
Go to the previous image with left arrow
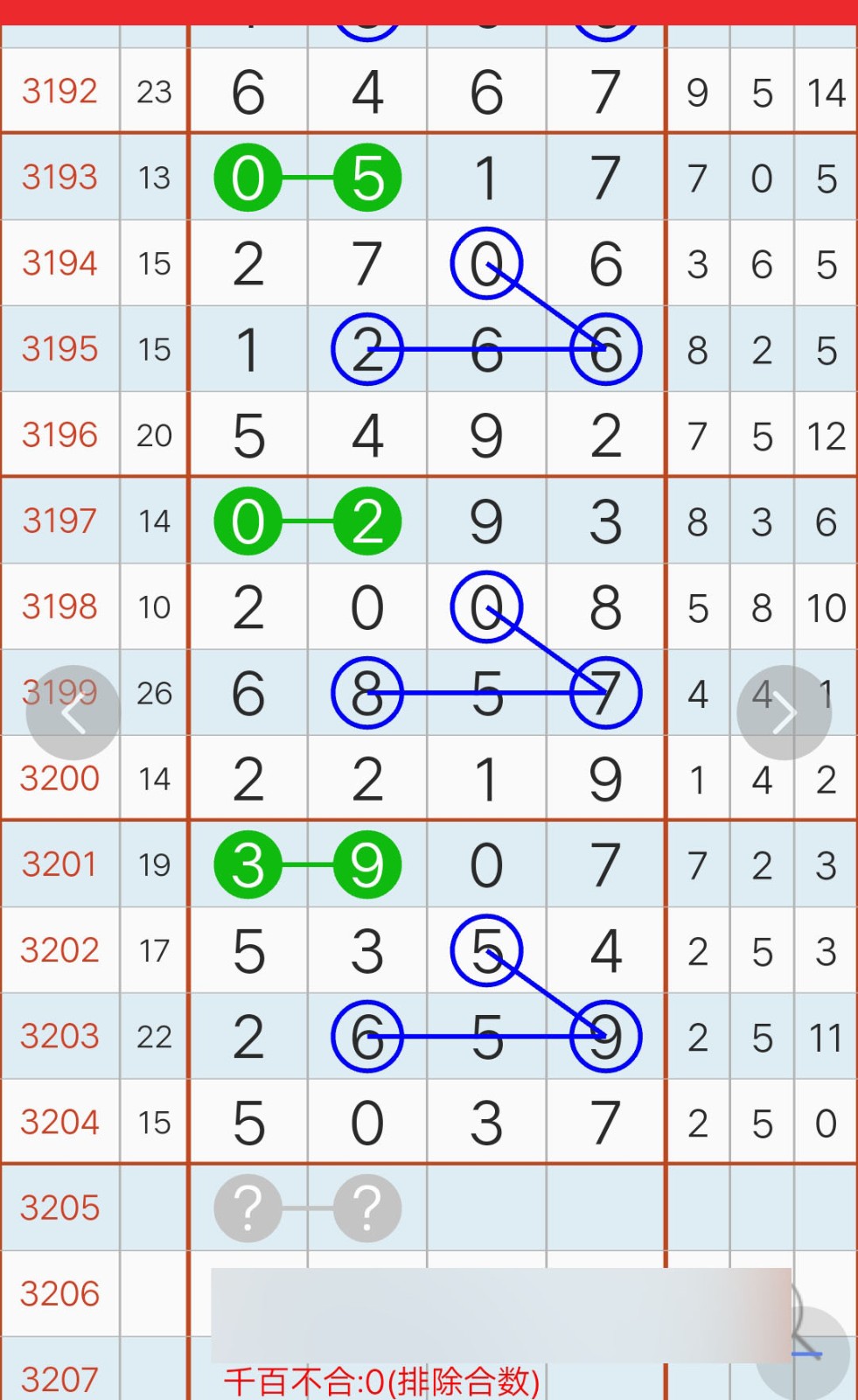(73, 713)
